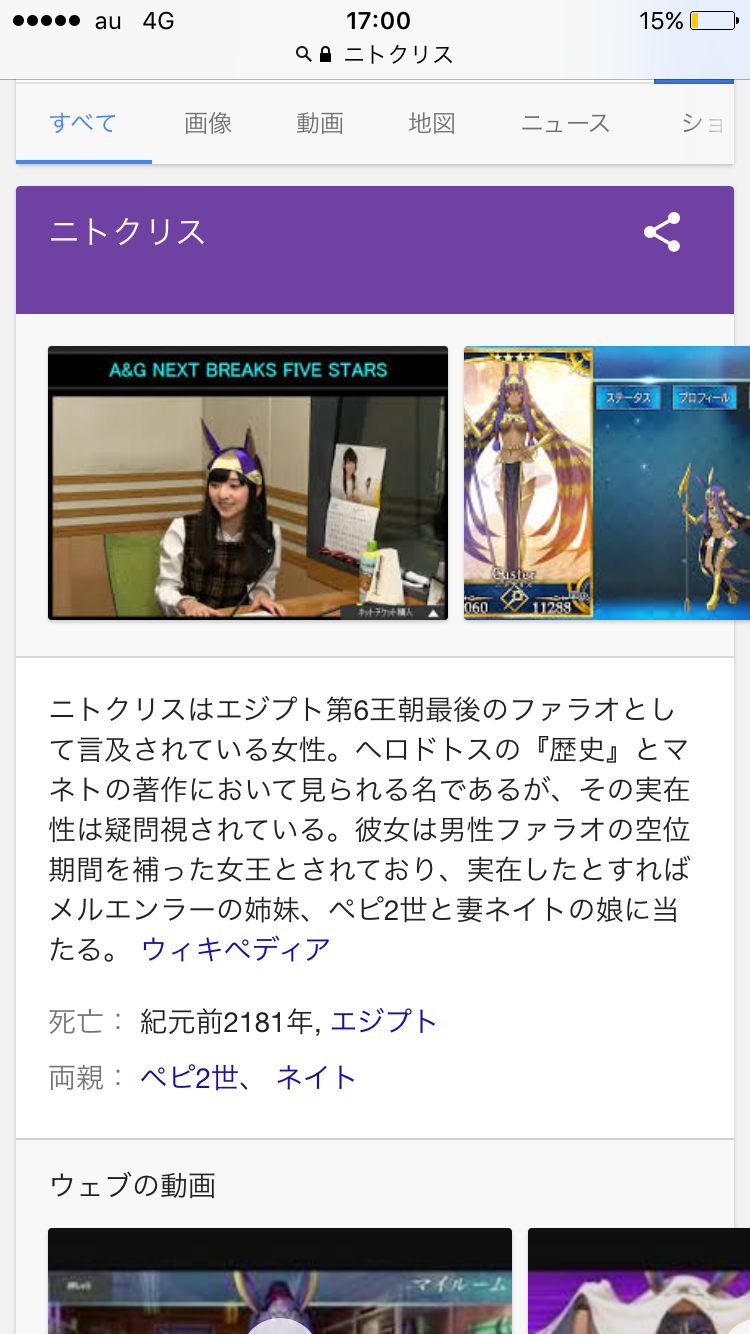Open the ウィキペディア link
This screenshot has height=1334, width=750.
[x=236, y=949]
